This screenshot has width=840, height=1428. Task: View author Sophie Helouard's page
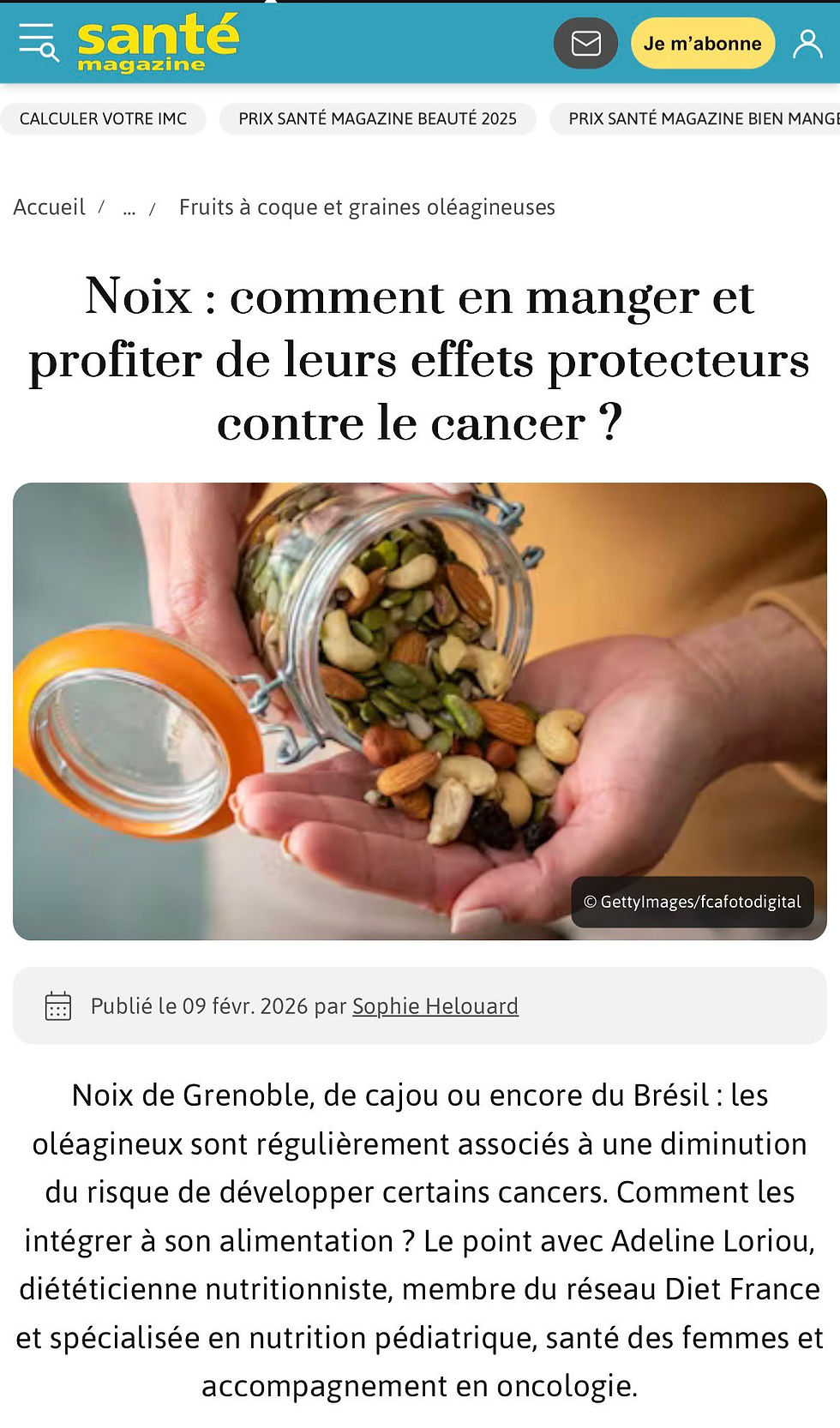click(435, 1005)
